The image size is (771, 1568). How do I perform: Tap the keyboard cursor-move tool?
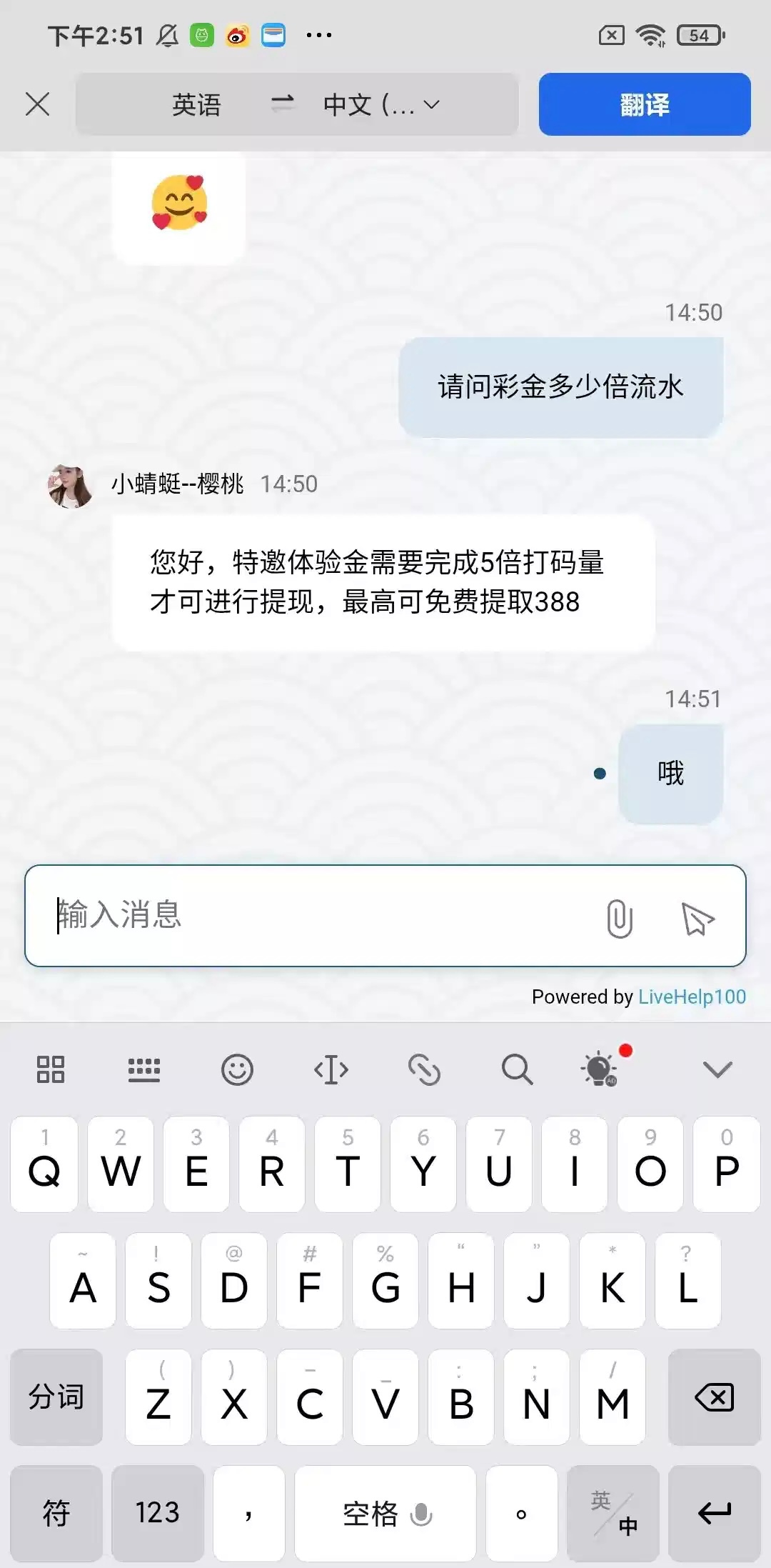(x=331, y=1069)
